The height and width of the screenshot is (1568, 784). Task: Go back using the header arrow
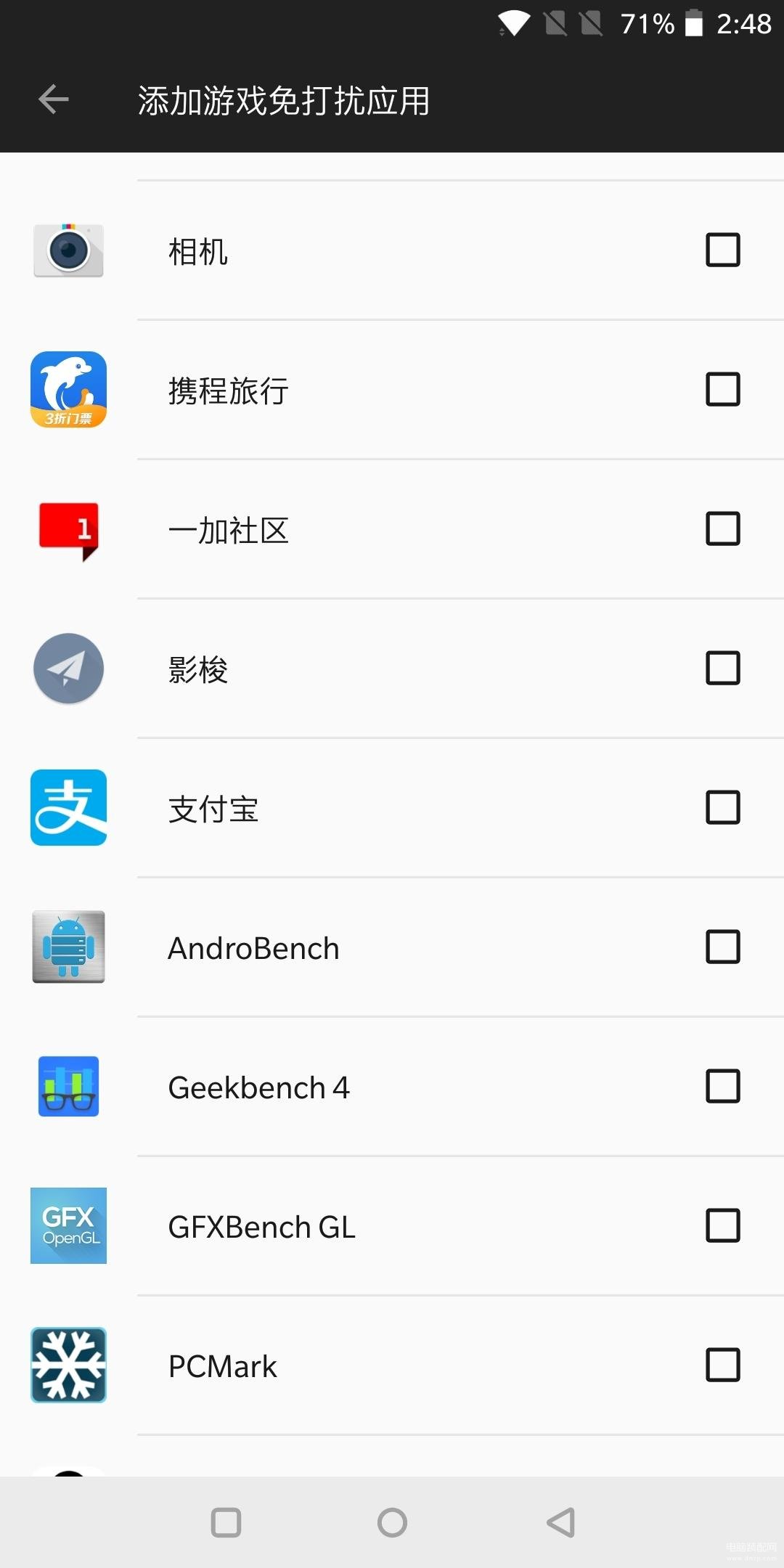(54, 99)
